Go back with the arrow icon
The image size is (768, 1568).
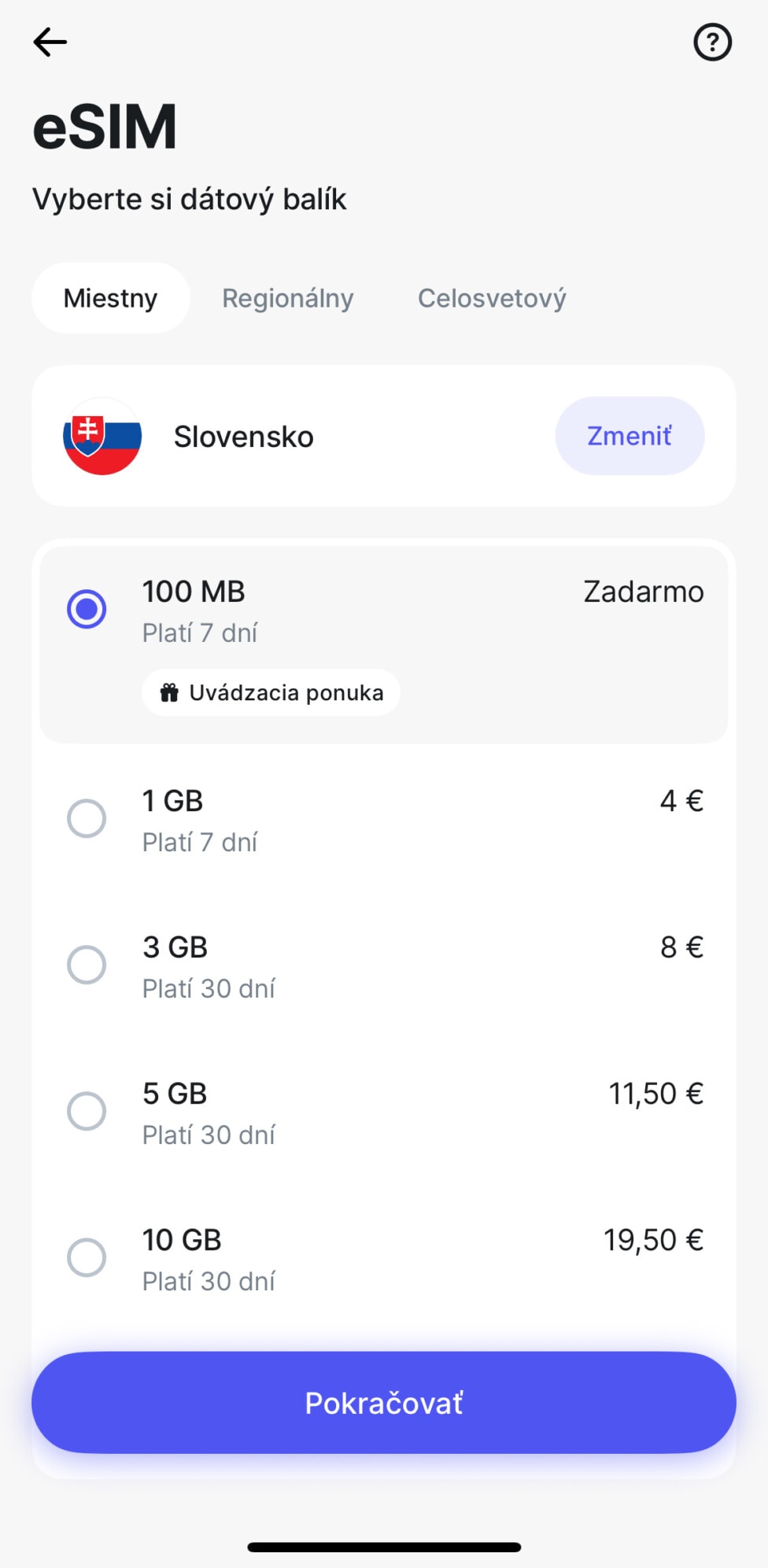pos(50,42)
